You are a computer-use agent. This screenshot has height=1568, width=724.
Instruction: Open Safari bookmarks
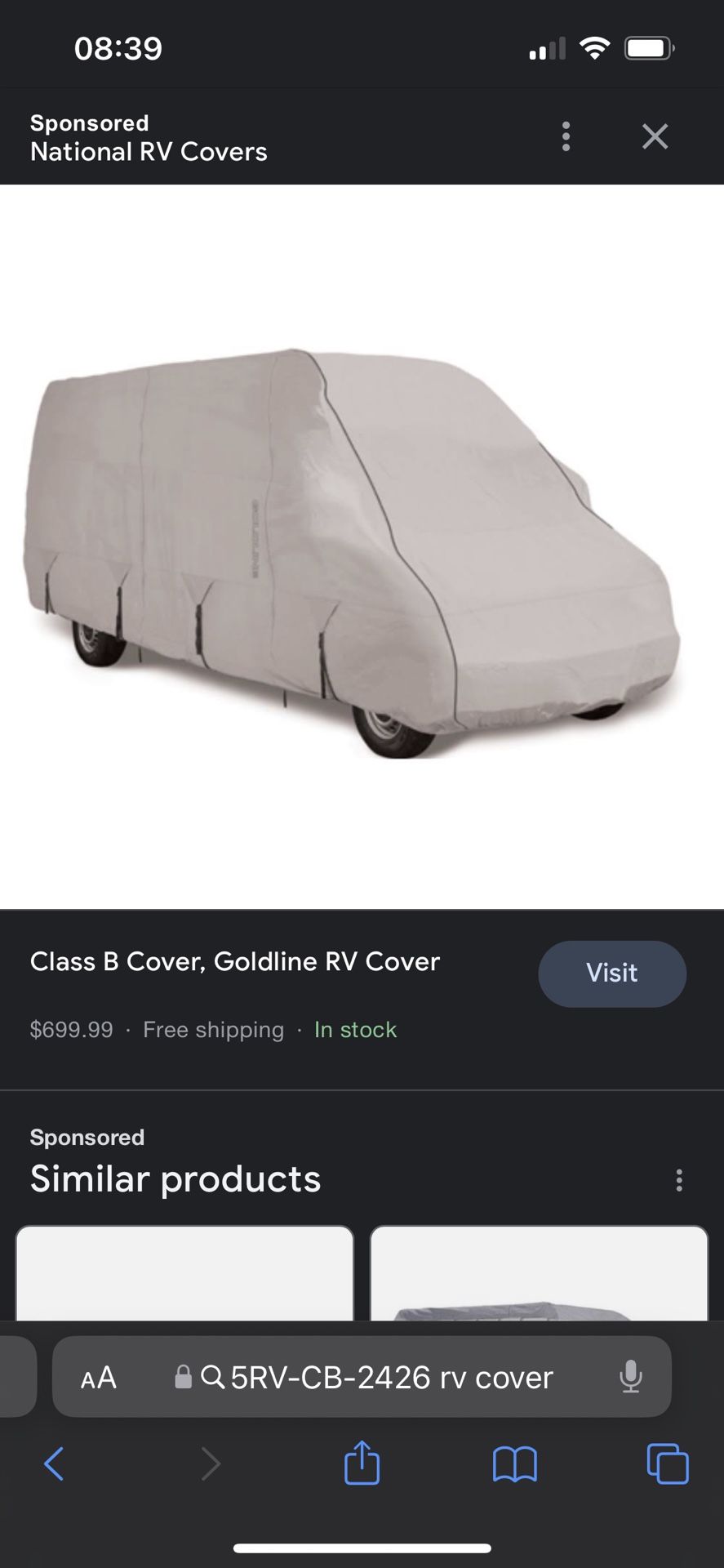pos(514,1463)
